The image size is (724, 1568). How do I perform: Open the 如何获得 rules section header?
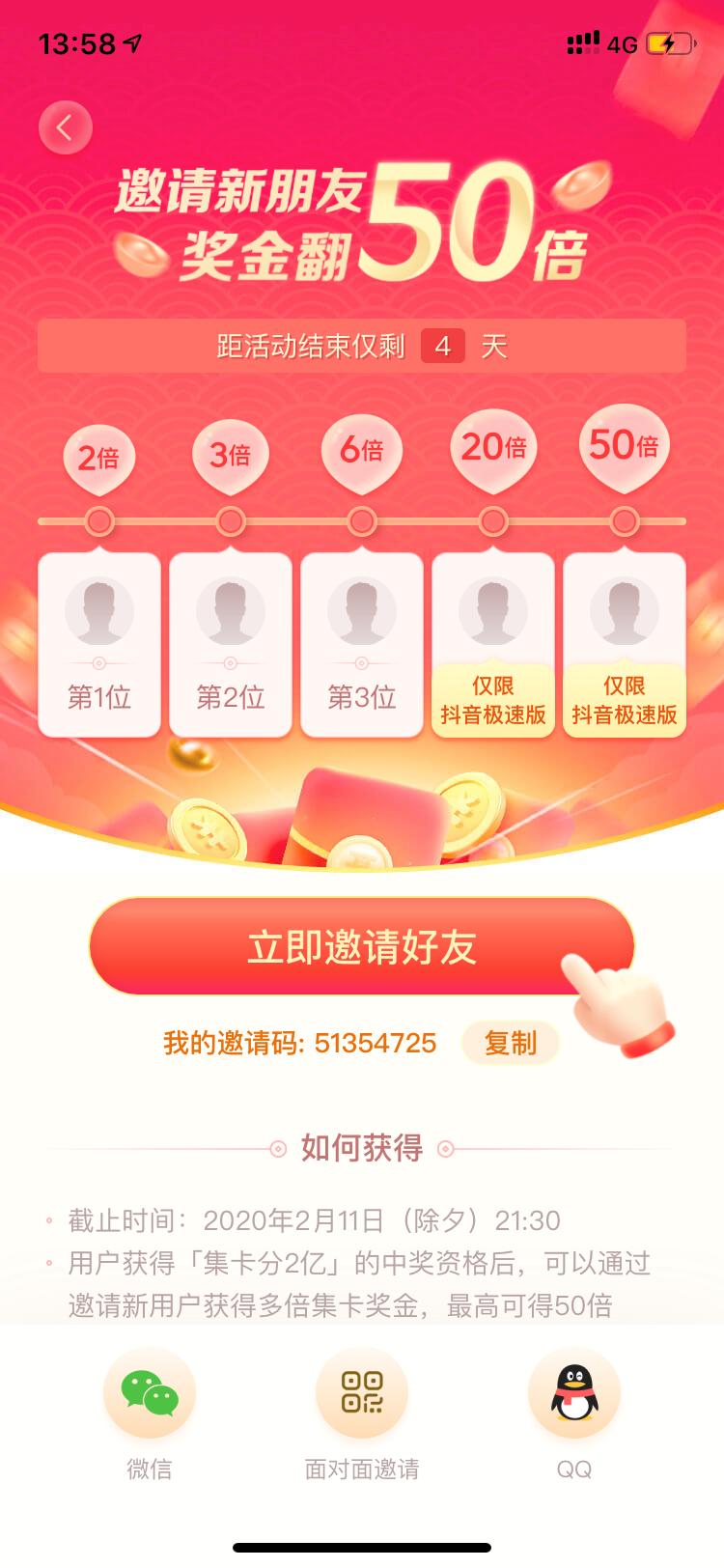click(362, 1149)
